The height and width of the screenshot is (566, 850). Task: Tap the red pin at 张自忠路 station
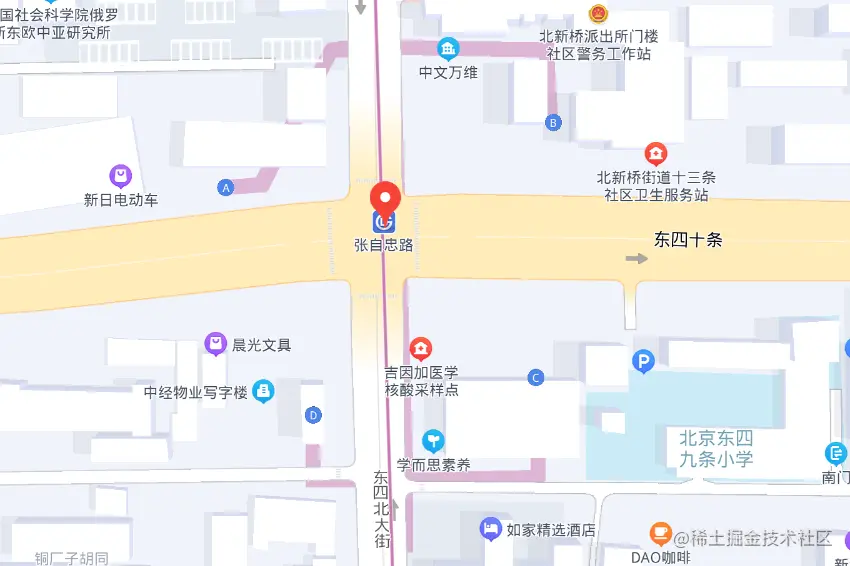(x=385, y=197)
